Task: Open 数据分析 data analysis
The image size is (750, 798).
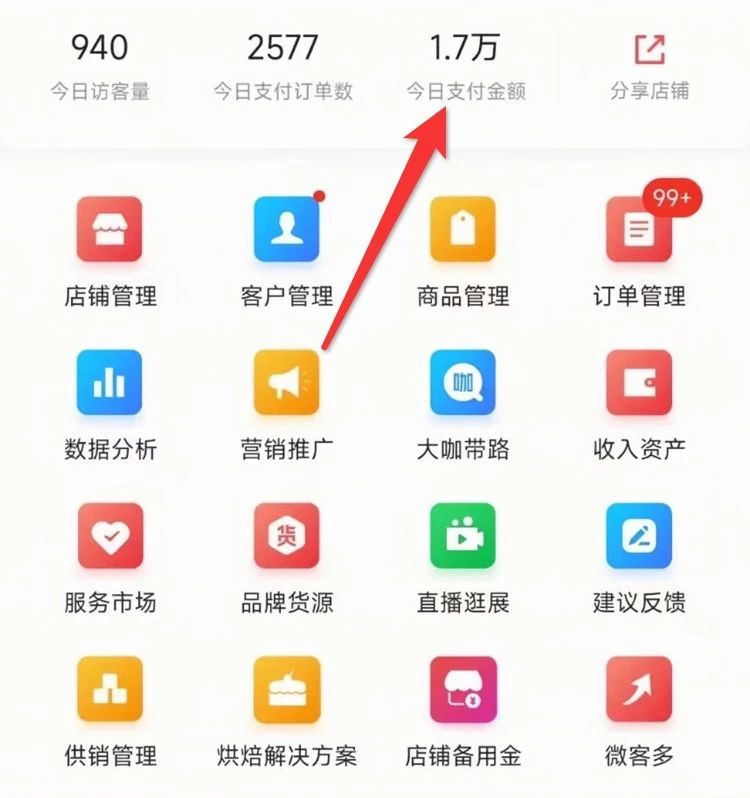Action: click(x=110, y=383)
